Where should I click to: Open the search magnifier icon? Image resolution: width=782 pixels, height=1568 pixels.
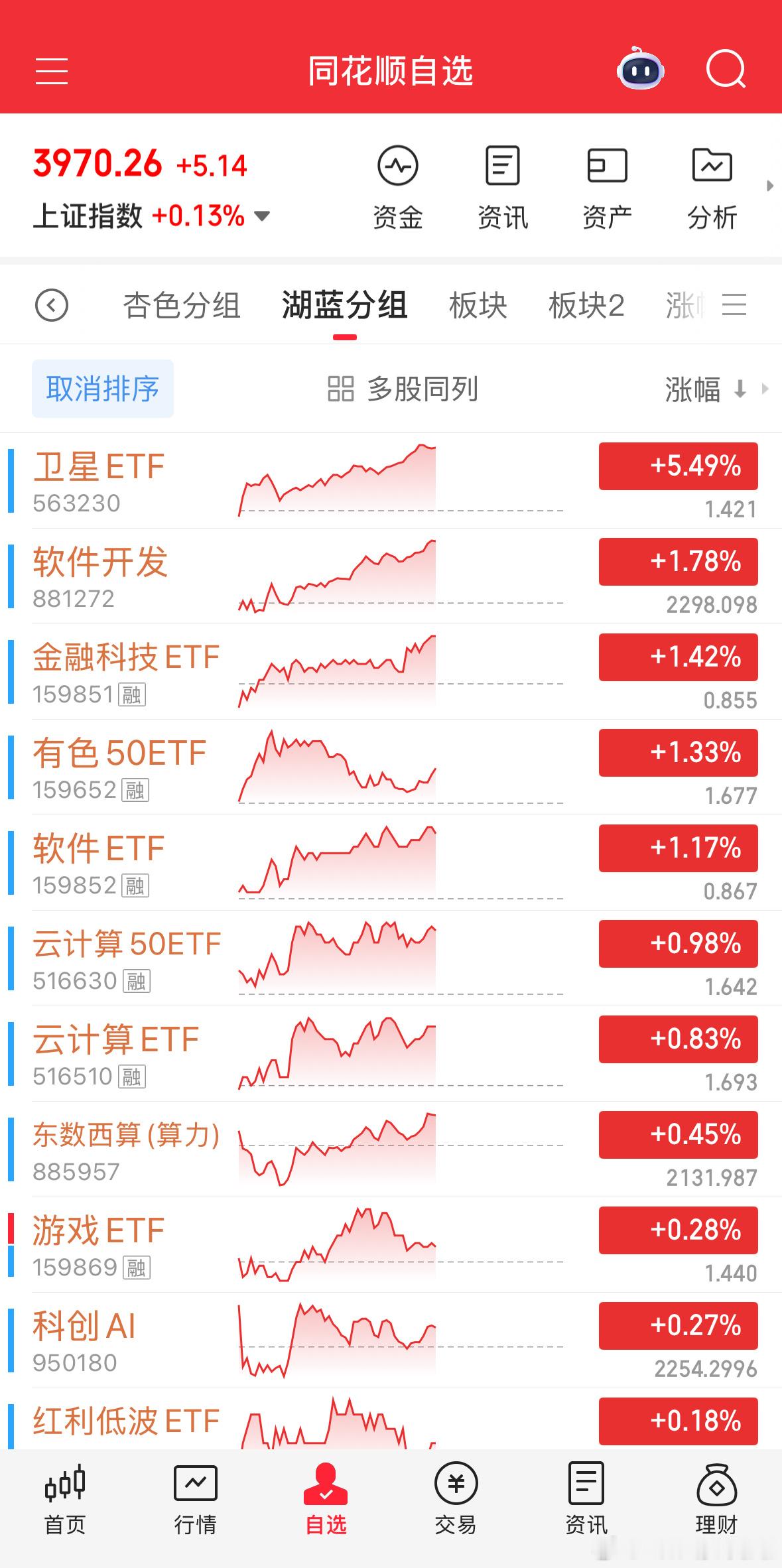[726, 71]
